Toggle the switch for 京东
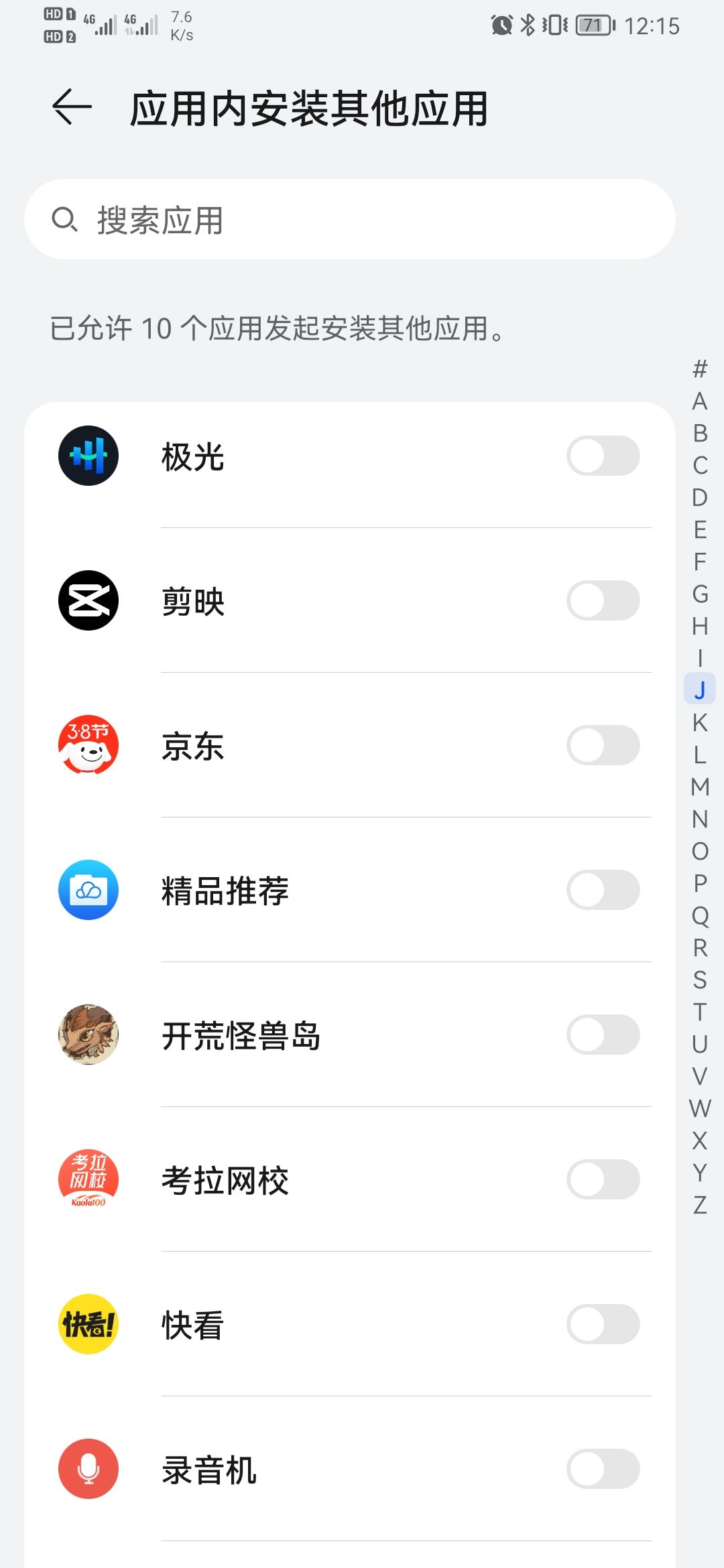This screenshot has height=1568, width=724. (603, 746)
